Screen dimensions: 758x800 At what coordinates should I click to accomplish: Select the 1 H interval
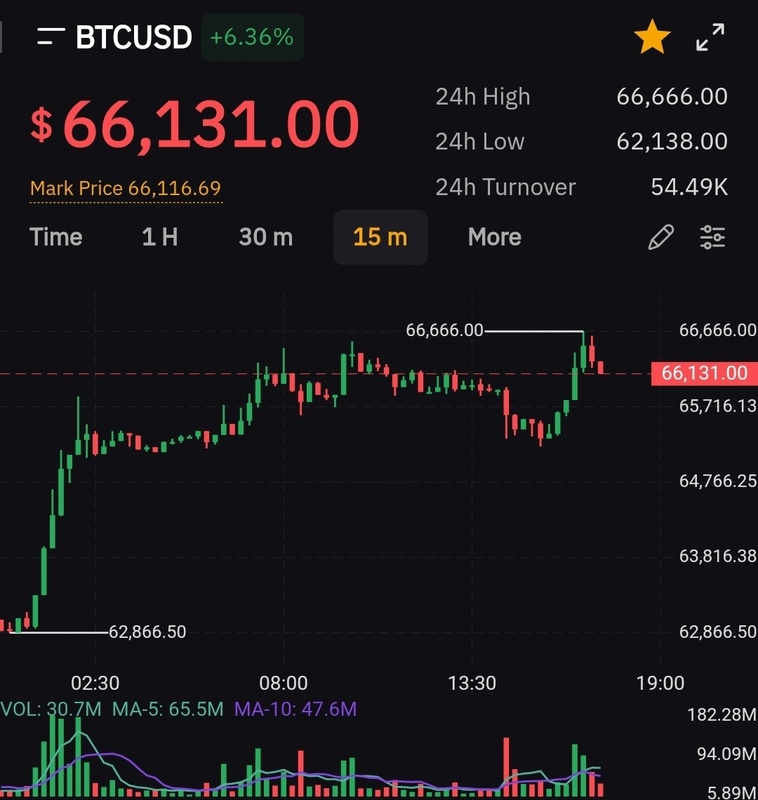[160, 237]
